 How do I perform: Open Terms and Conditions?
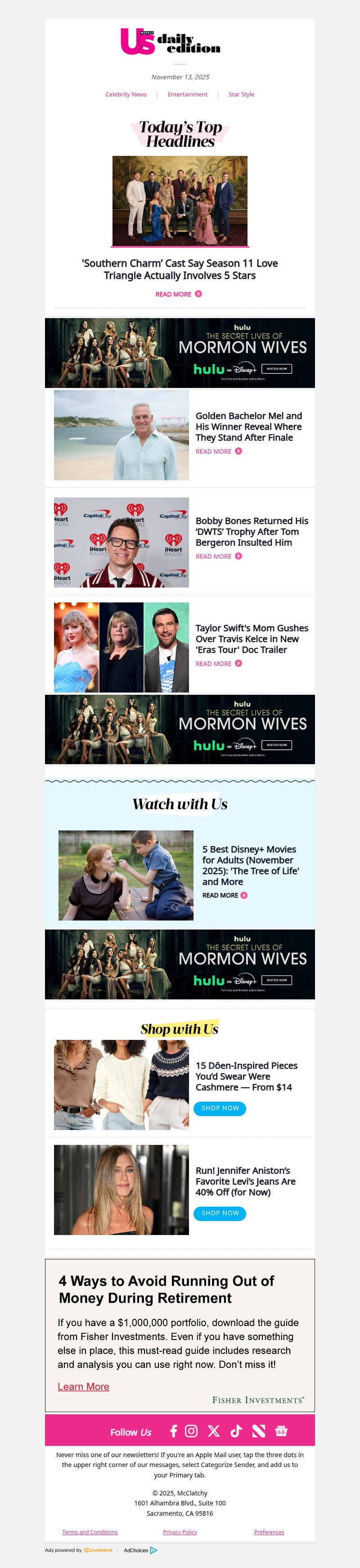(x=90, y=1532)
